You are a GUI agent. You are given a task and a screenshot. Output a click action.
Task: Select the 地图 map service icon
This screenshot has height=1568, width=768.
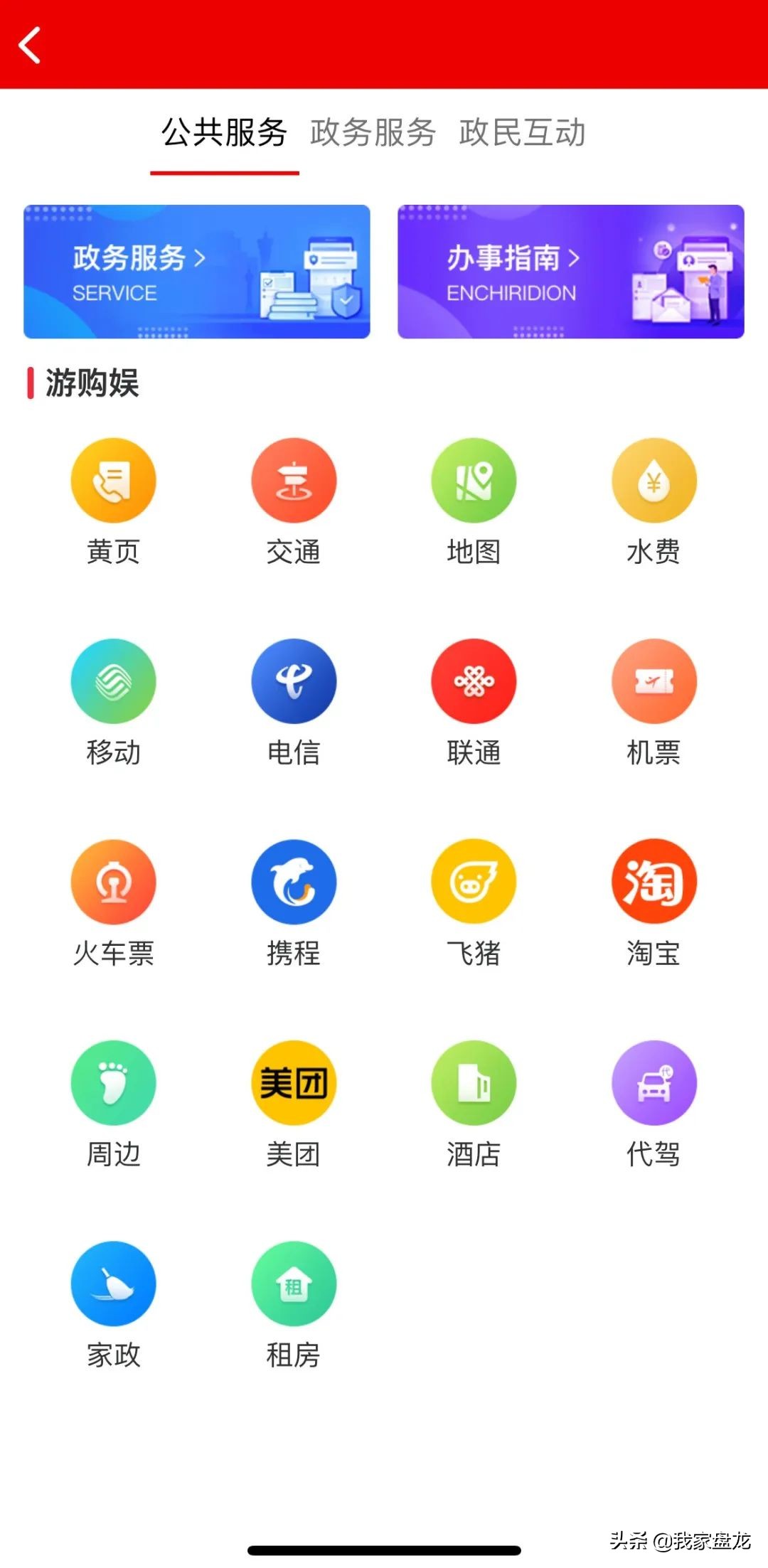point(474,479)
